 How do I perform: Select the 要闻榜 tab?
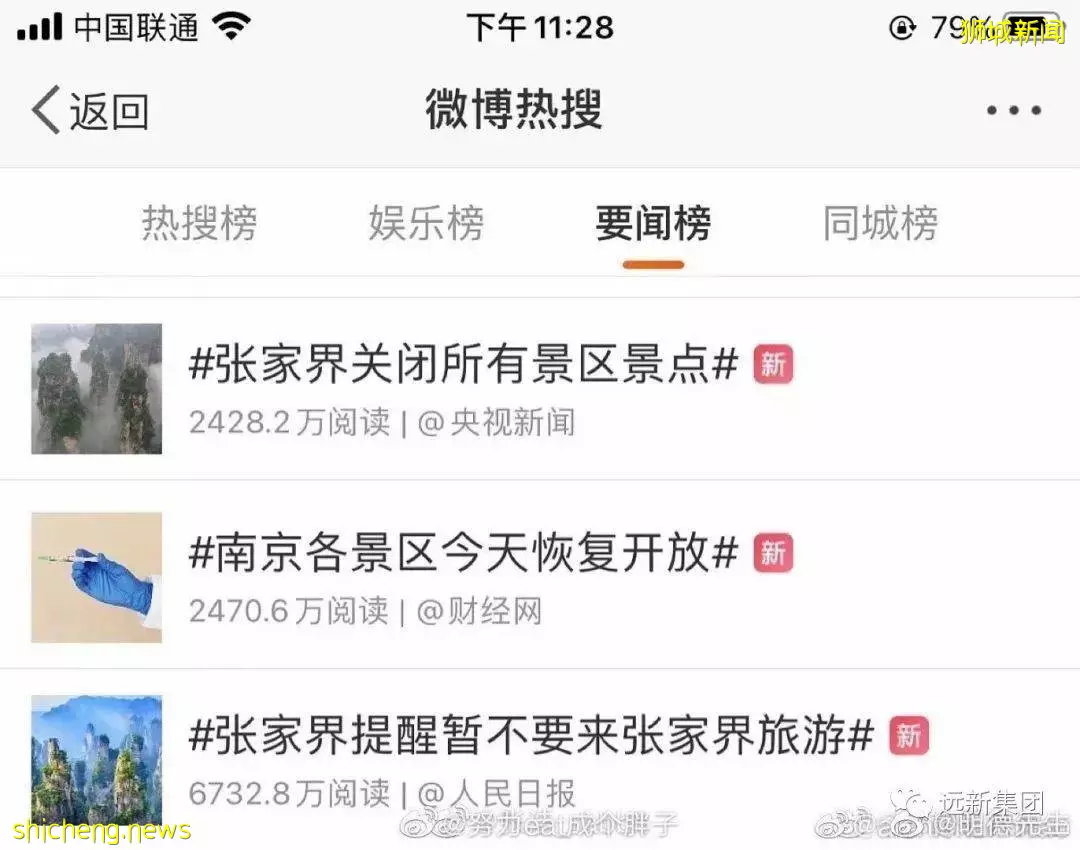tap(653, 223)
